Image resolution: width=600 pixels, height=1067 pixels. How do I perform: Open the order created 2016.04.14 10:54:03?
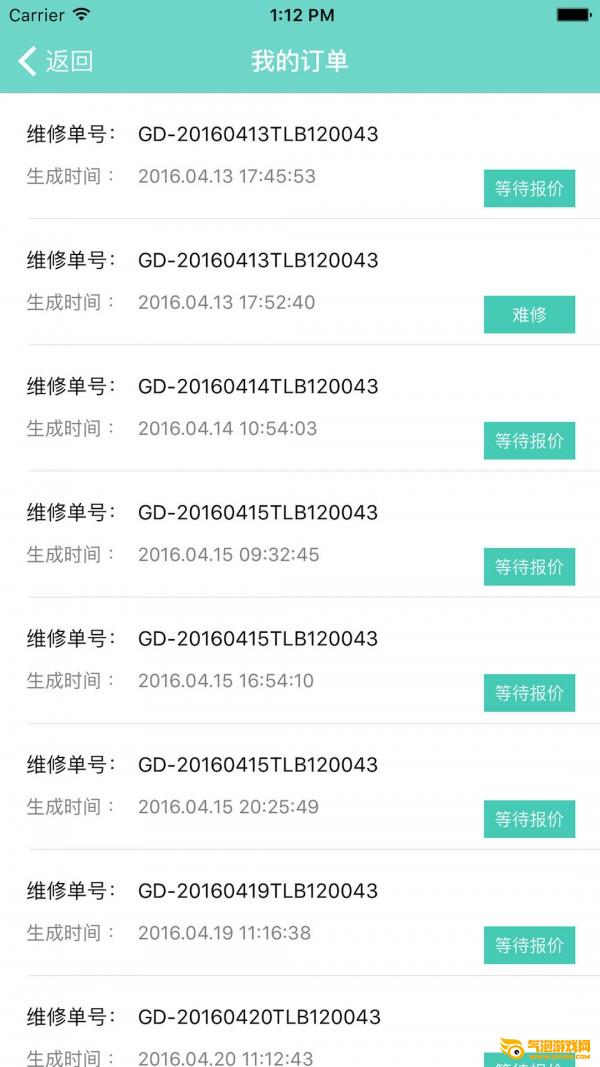pos(300,408)
